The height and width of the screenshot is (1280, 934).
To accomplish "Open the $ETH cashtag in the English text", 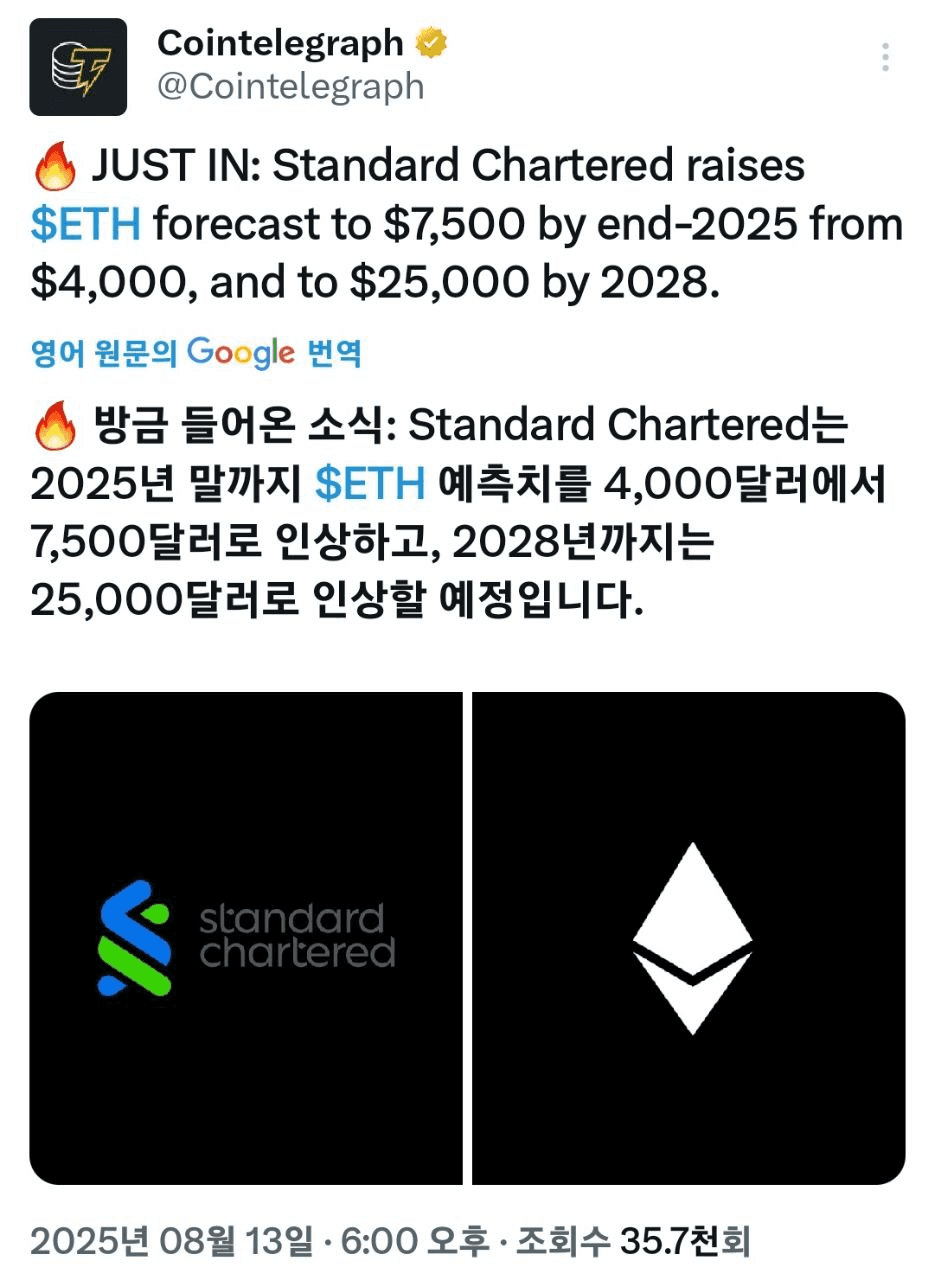I will click(85, 226).
